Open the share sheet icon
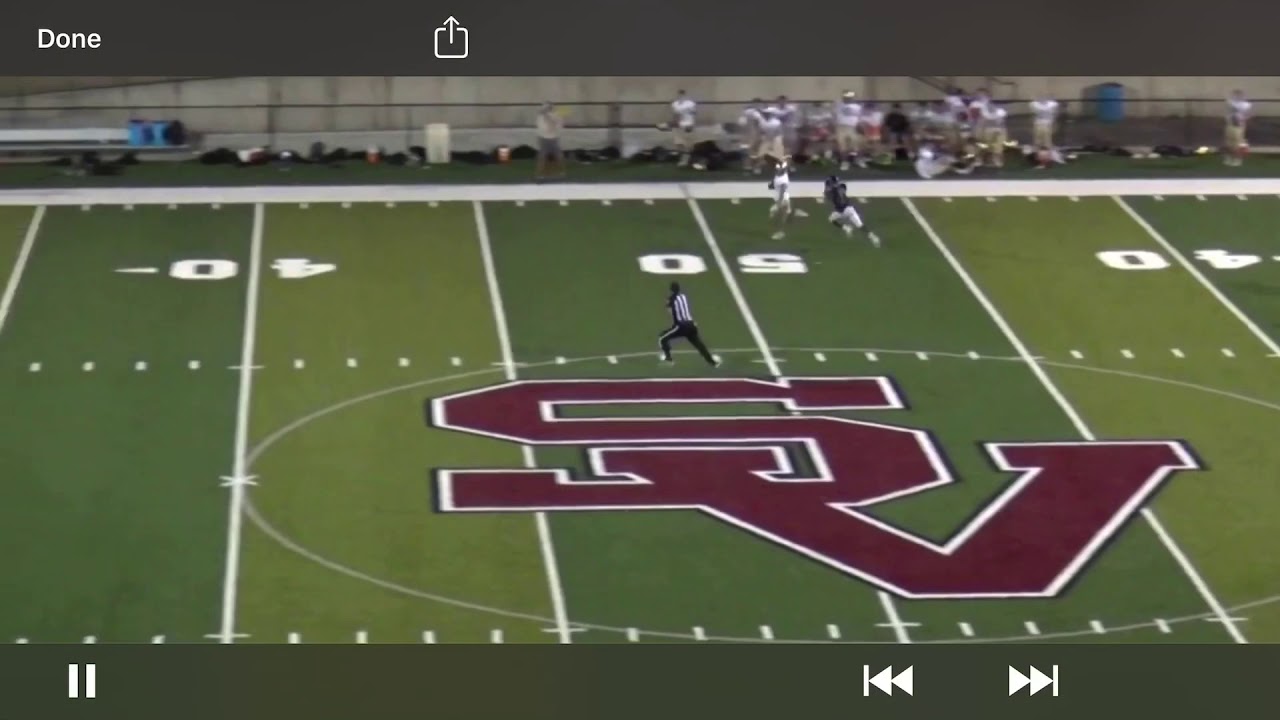 tap(451, 38)
